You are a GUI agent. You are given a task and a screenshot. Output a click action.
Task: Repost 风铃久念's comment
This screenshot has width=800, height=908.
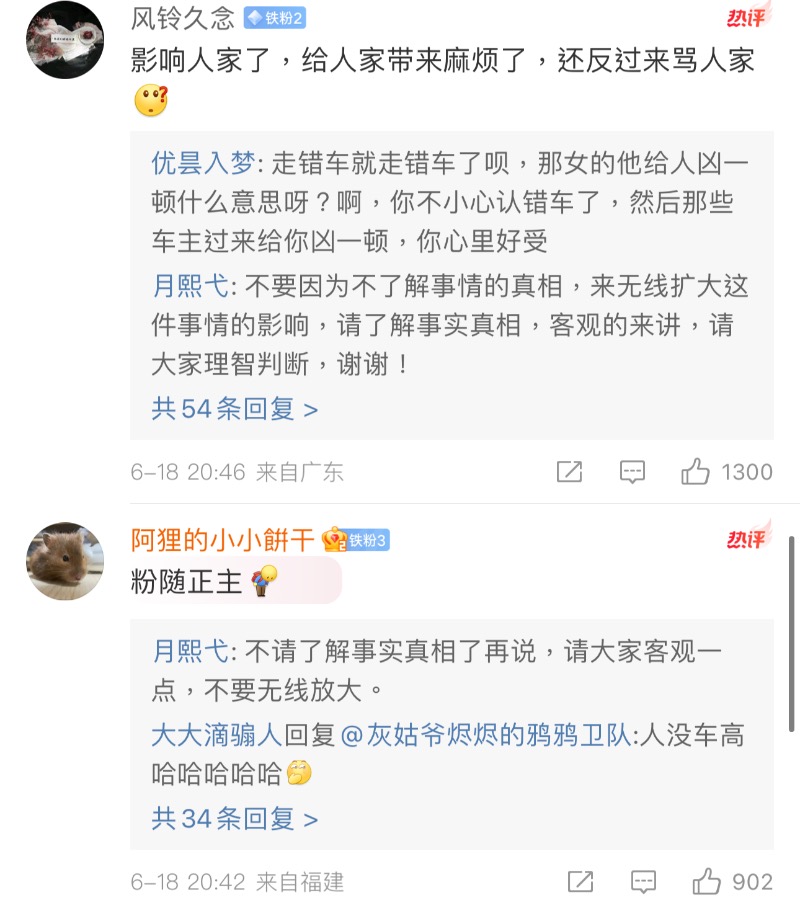point(569,472)
